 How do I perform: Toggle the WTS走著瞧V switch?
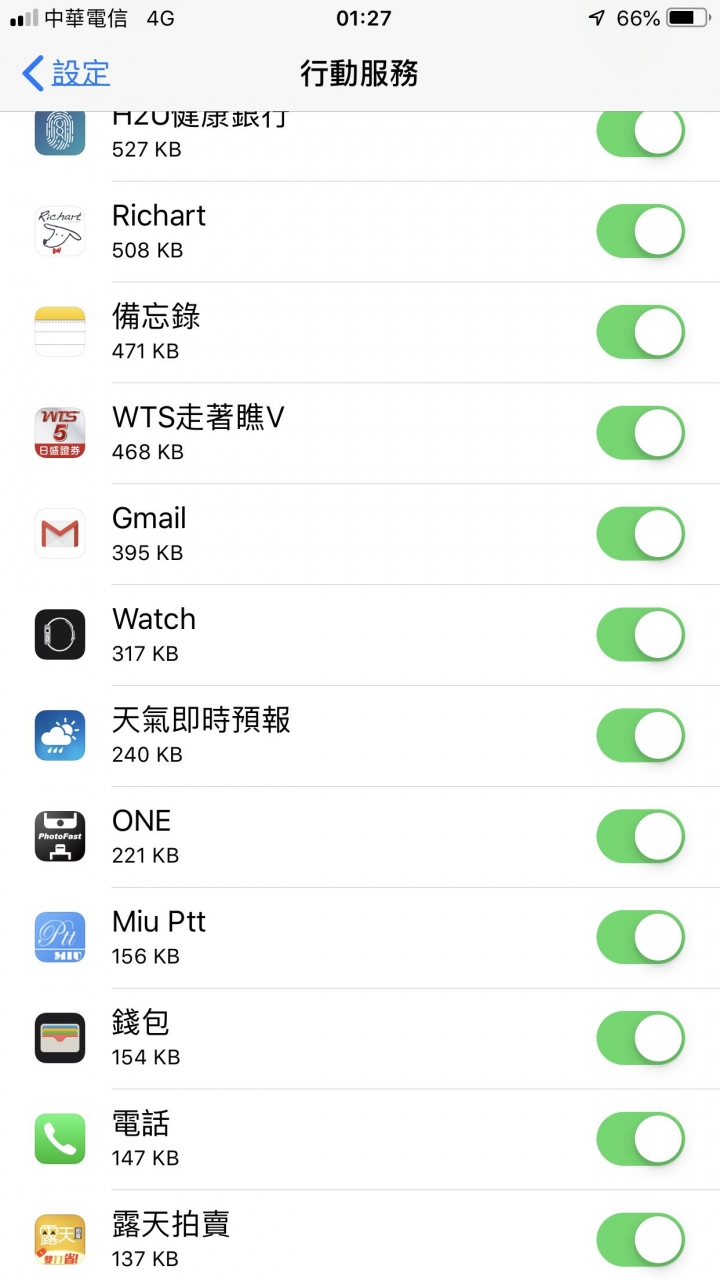[x=641, y=433]
